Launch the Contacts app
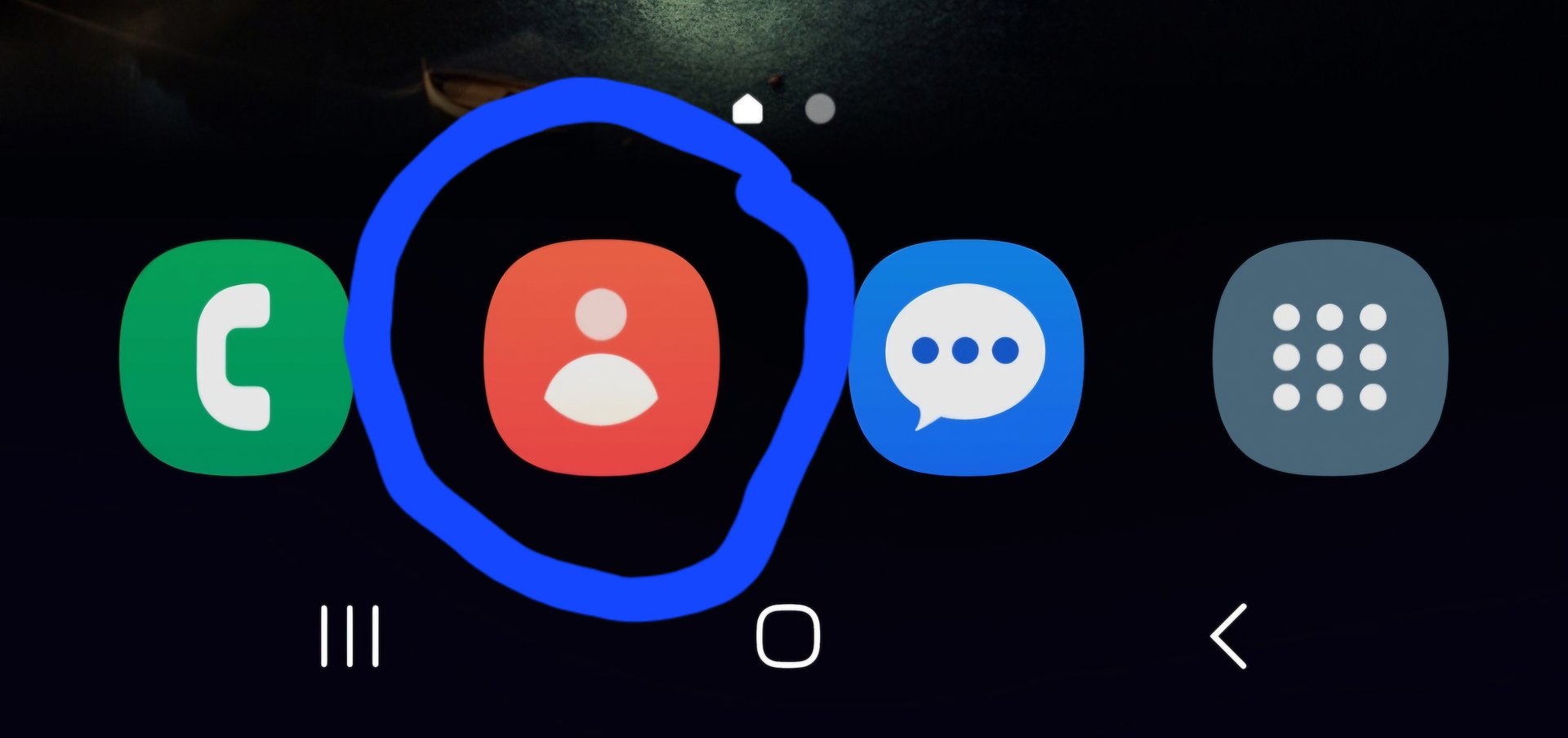Viewport: 1568px width, 738px height. click(x=601, y=358)
